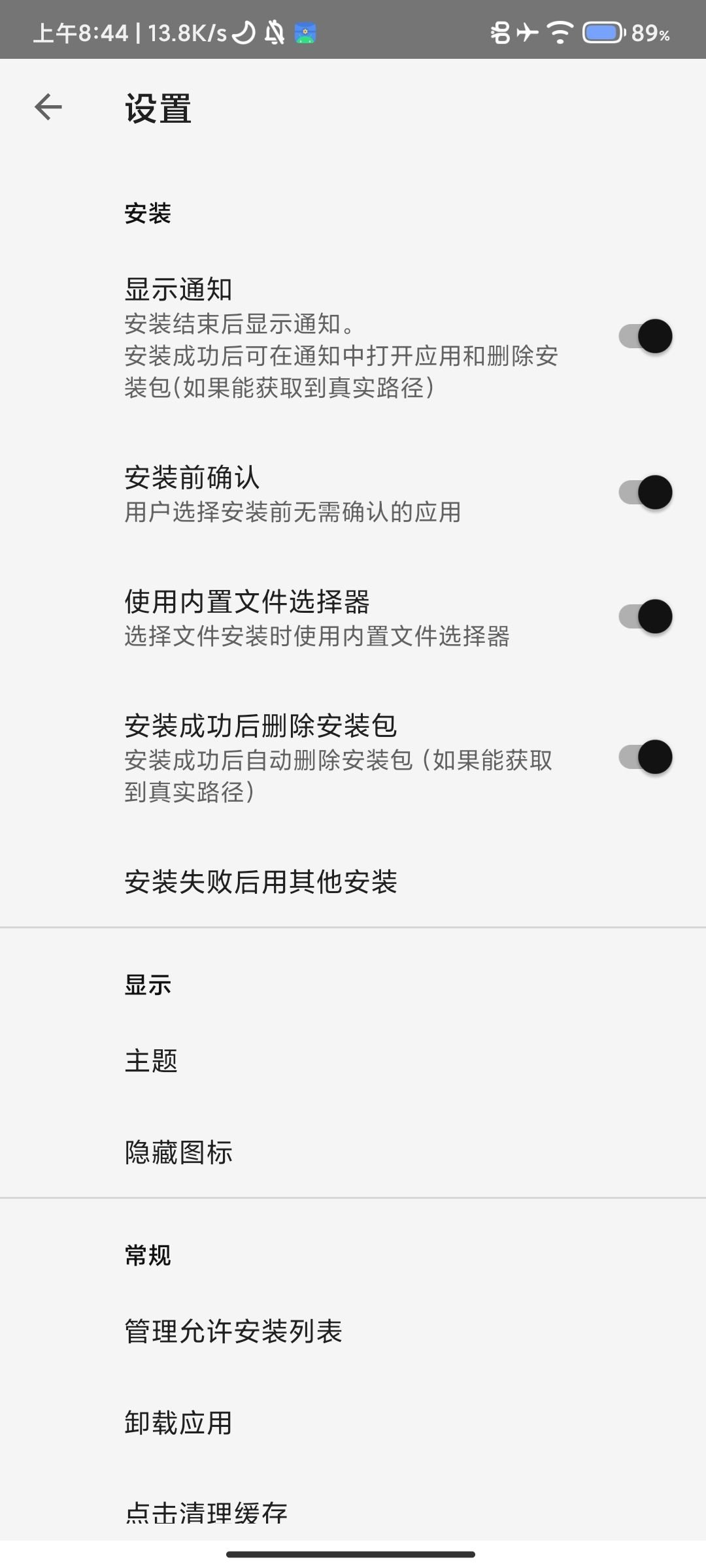Tap 点击清理缓存 to clear cache
Screen dimensions: 706x1568
pos(206,1512)
